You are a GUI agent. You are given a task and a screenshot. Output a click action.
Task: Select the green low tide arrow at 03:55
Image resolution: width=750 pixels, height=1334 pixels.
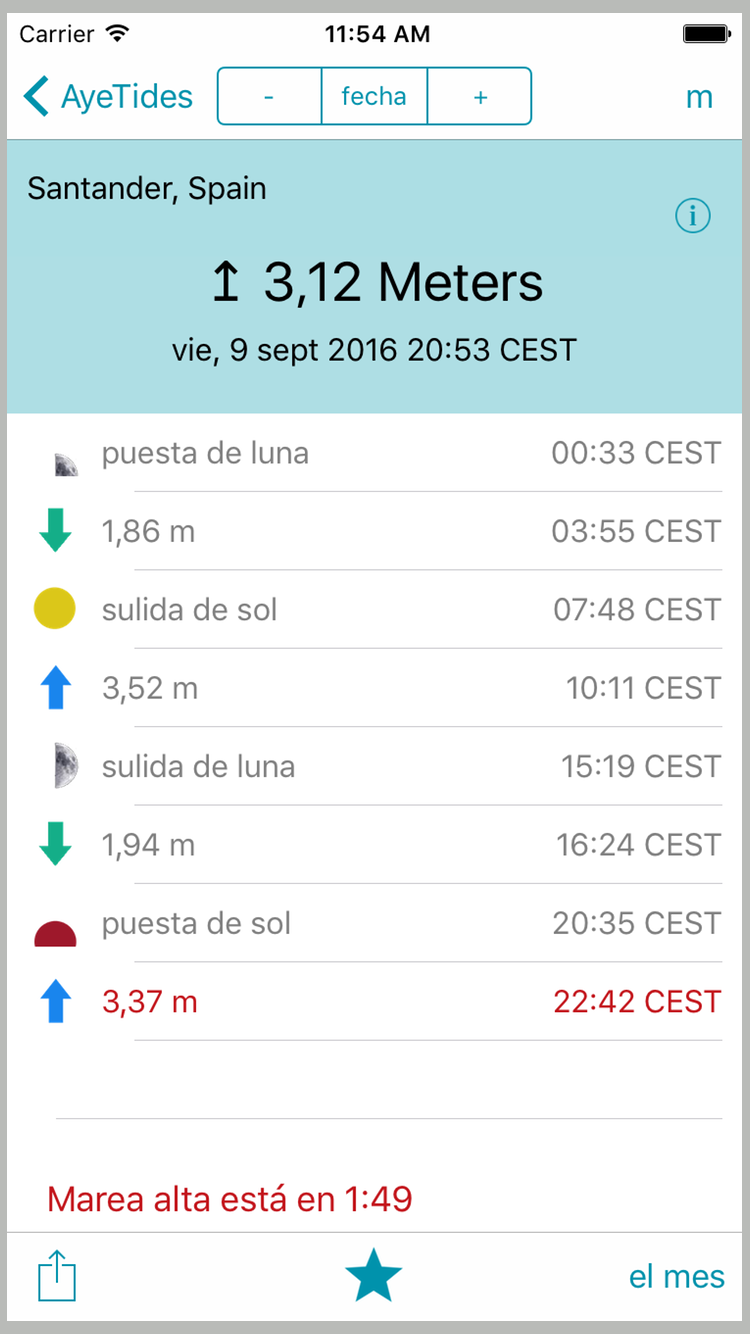55,531
